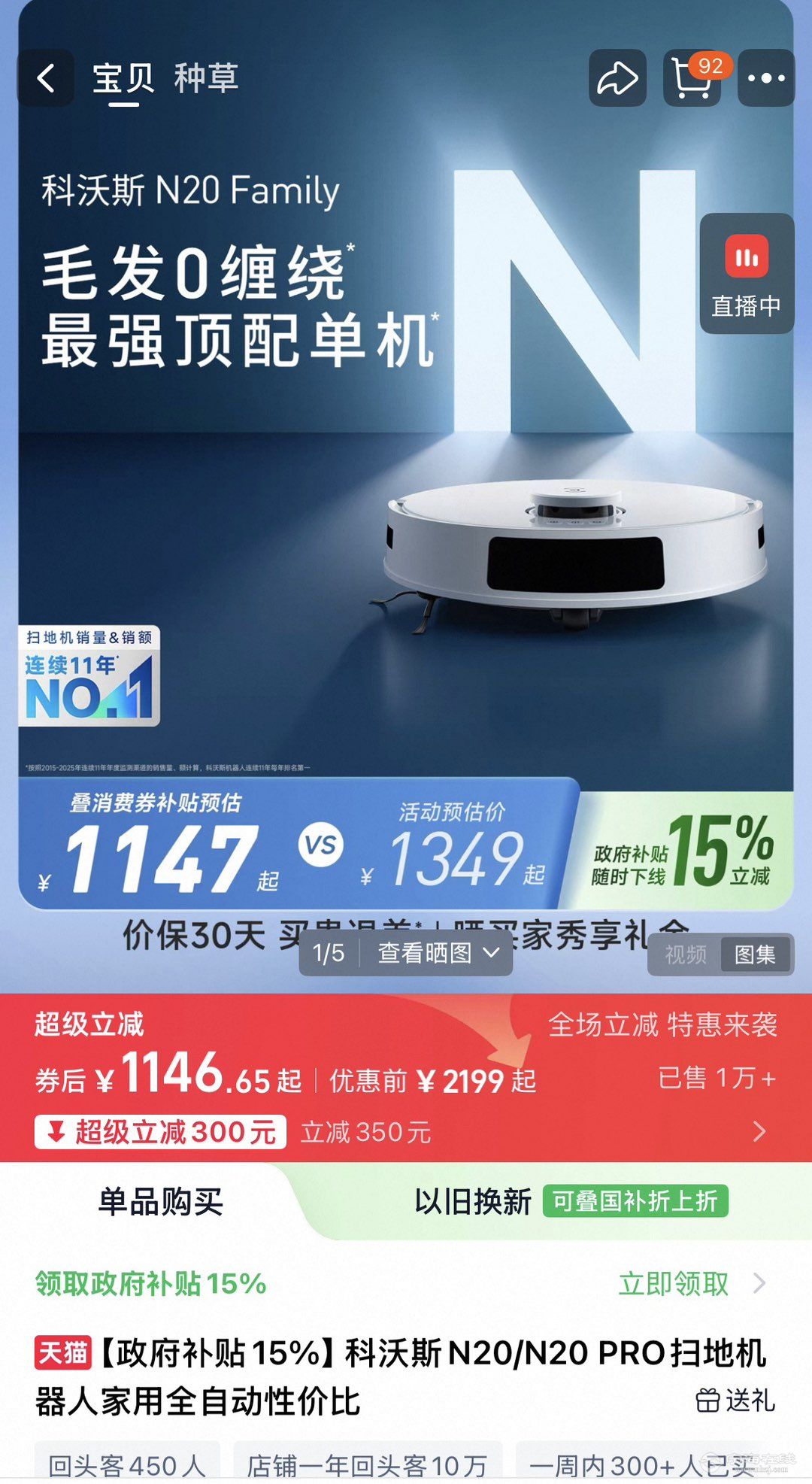The image size is (812, 1484).
Task: Tap 立即领取 to claim government subsidy
Action: pos(674,1283)
